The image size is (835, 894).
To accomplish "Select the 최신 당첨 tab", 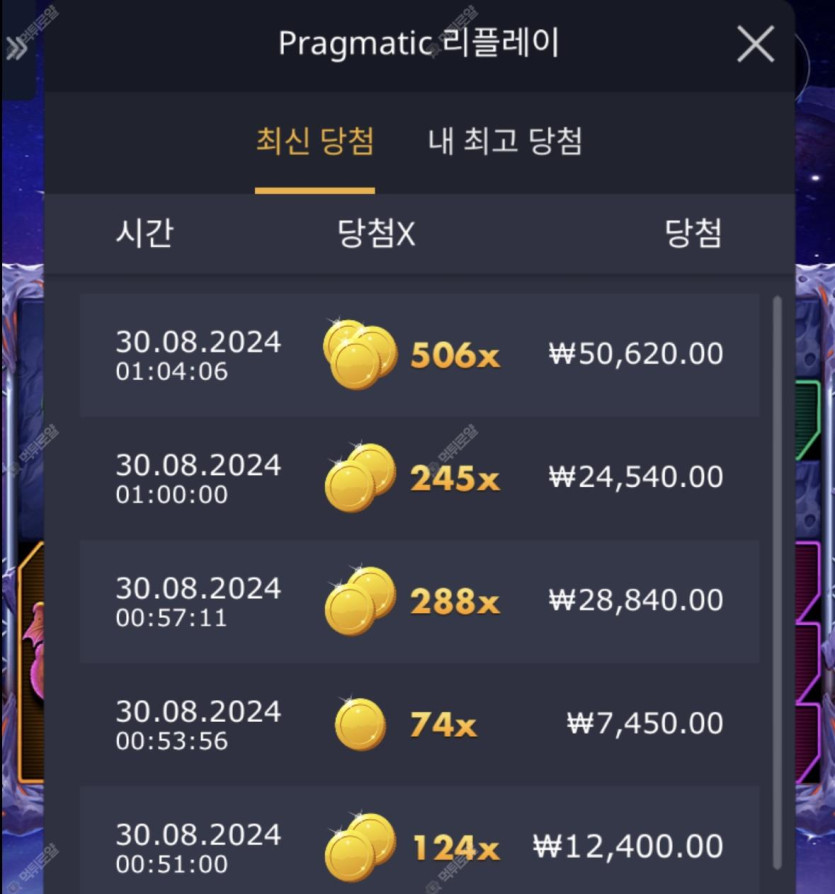I will pos(315,141).
